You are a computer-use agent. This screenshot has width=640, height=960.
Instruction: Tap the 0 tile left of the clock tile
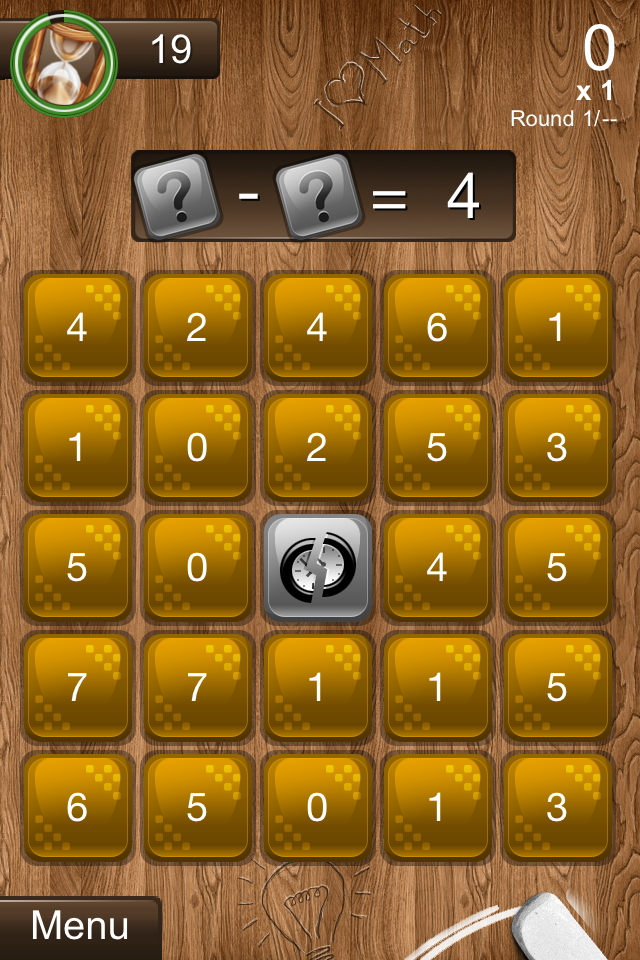[x=197, y=567]
